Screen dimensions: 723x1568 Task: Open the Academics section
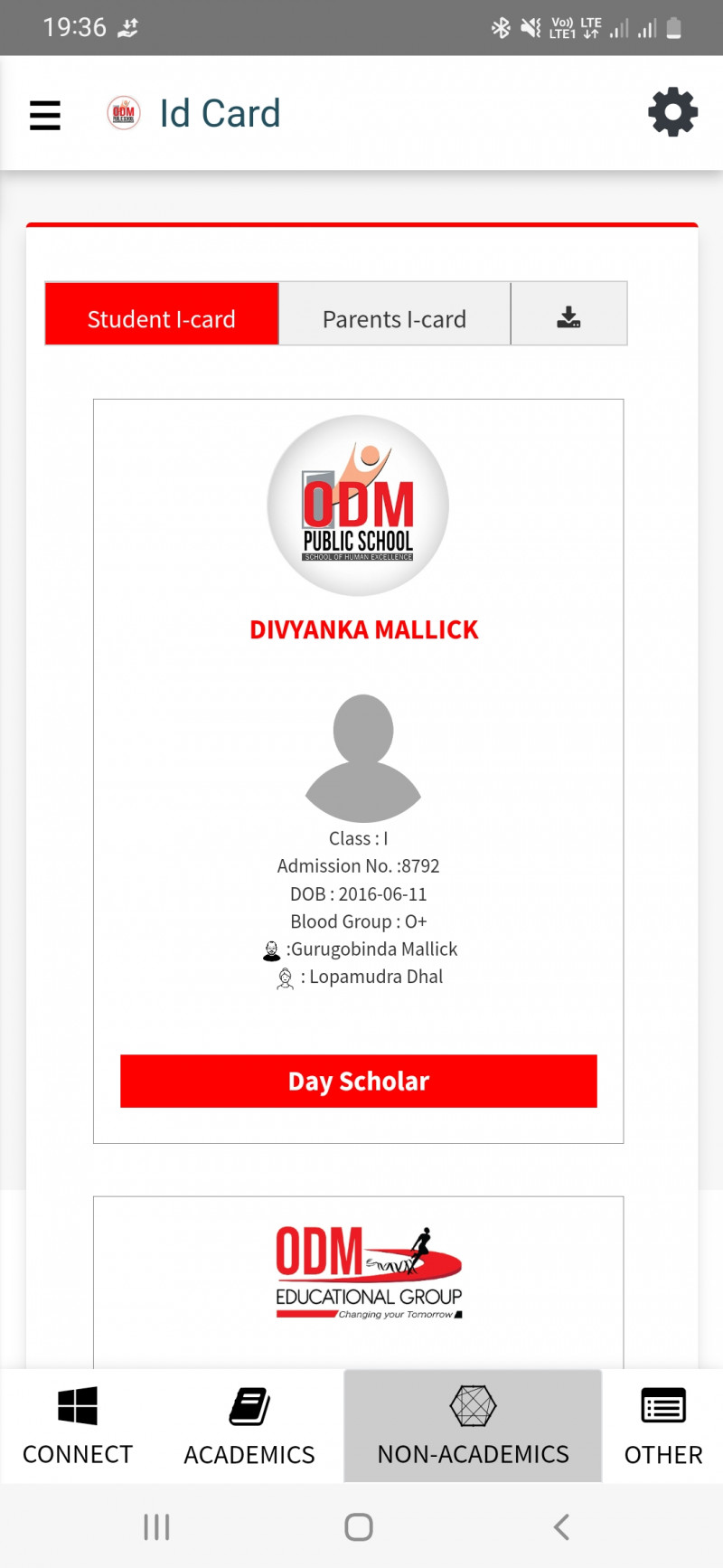coord(249,1426)
